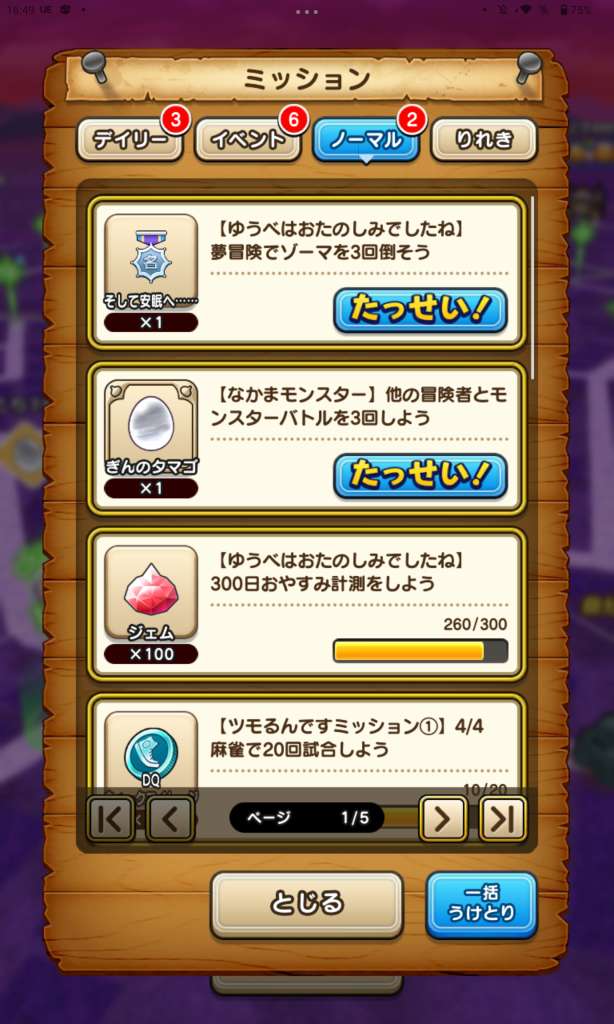
Task: View the りれき history tab
Action: [484, 141]
